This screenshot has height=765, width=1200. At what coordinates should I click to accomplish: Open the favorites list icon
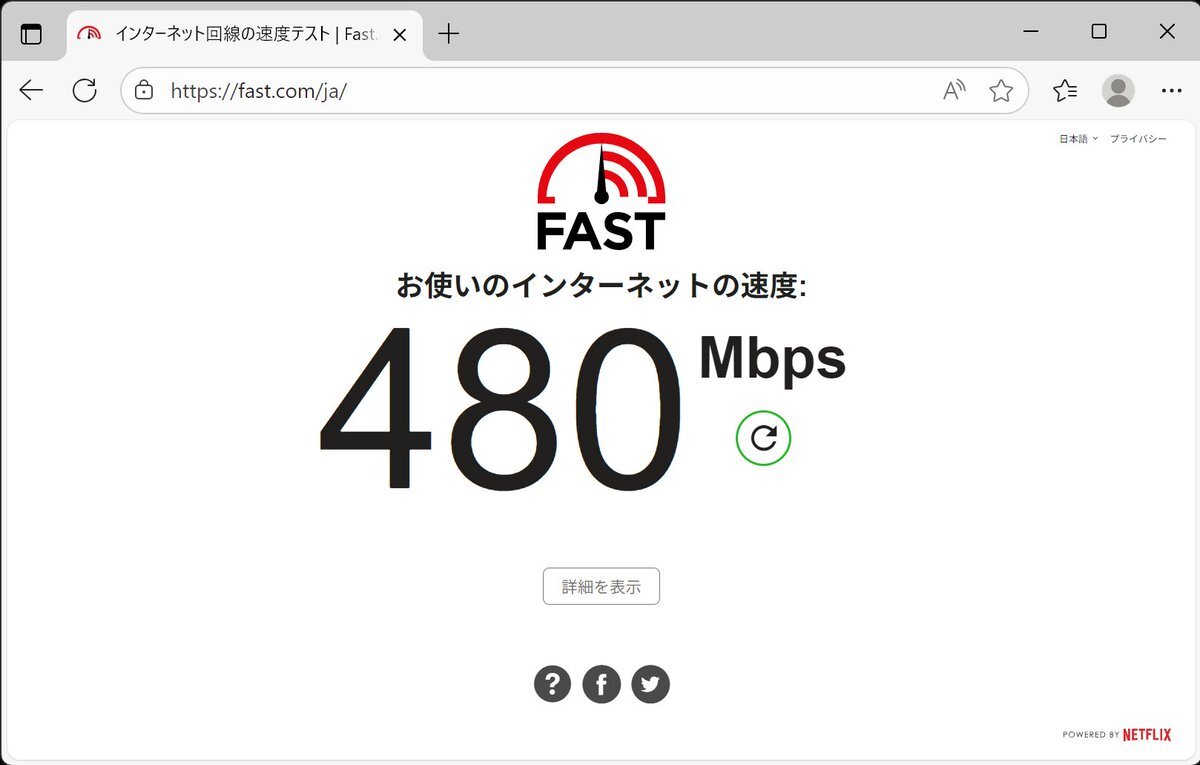tap(1065, 91)
